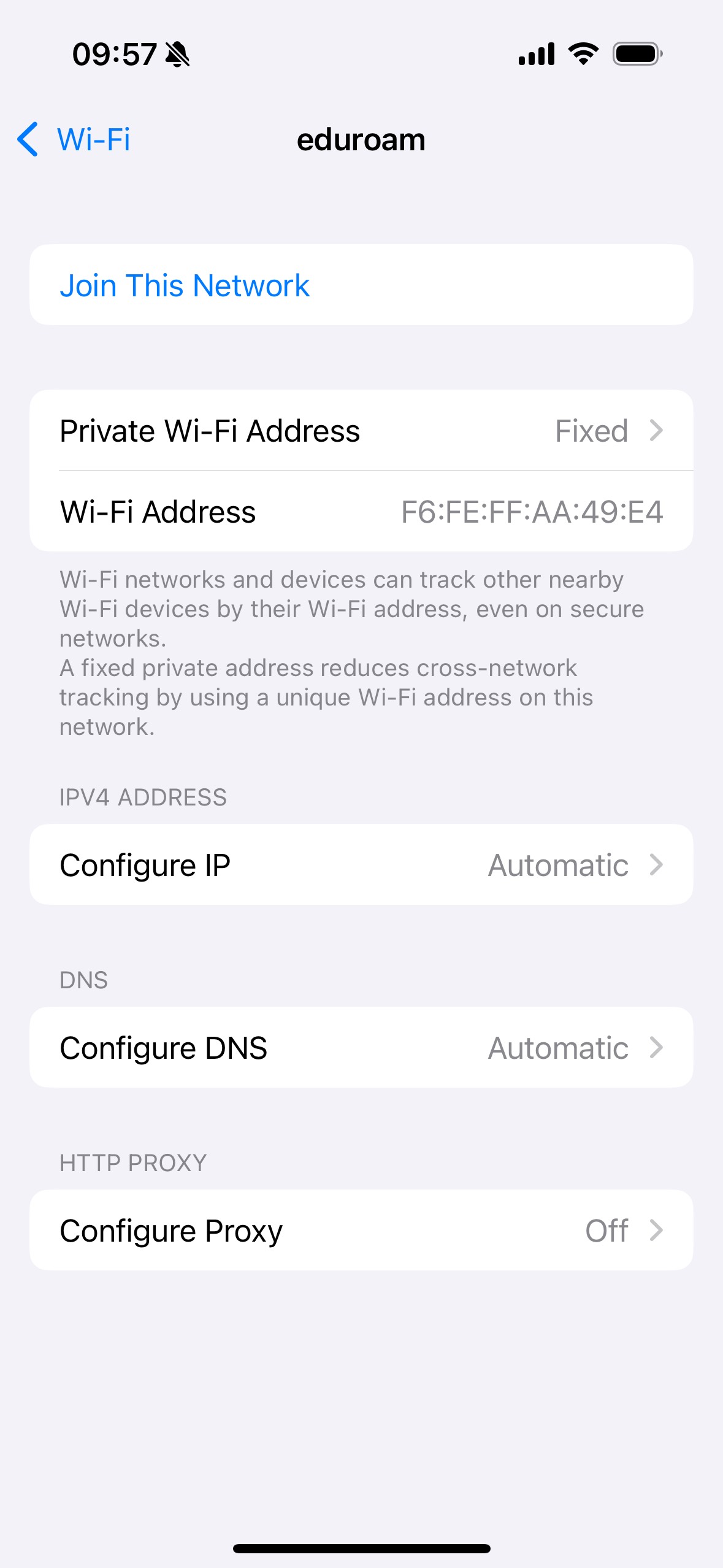Open the Configure IP options
The width and height of the screenshot is (723, 1568).
362,864
